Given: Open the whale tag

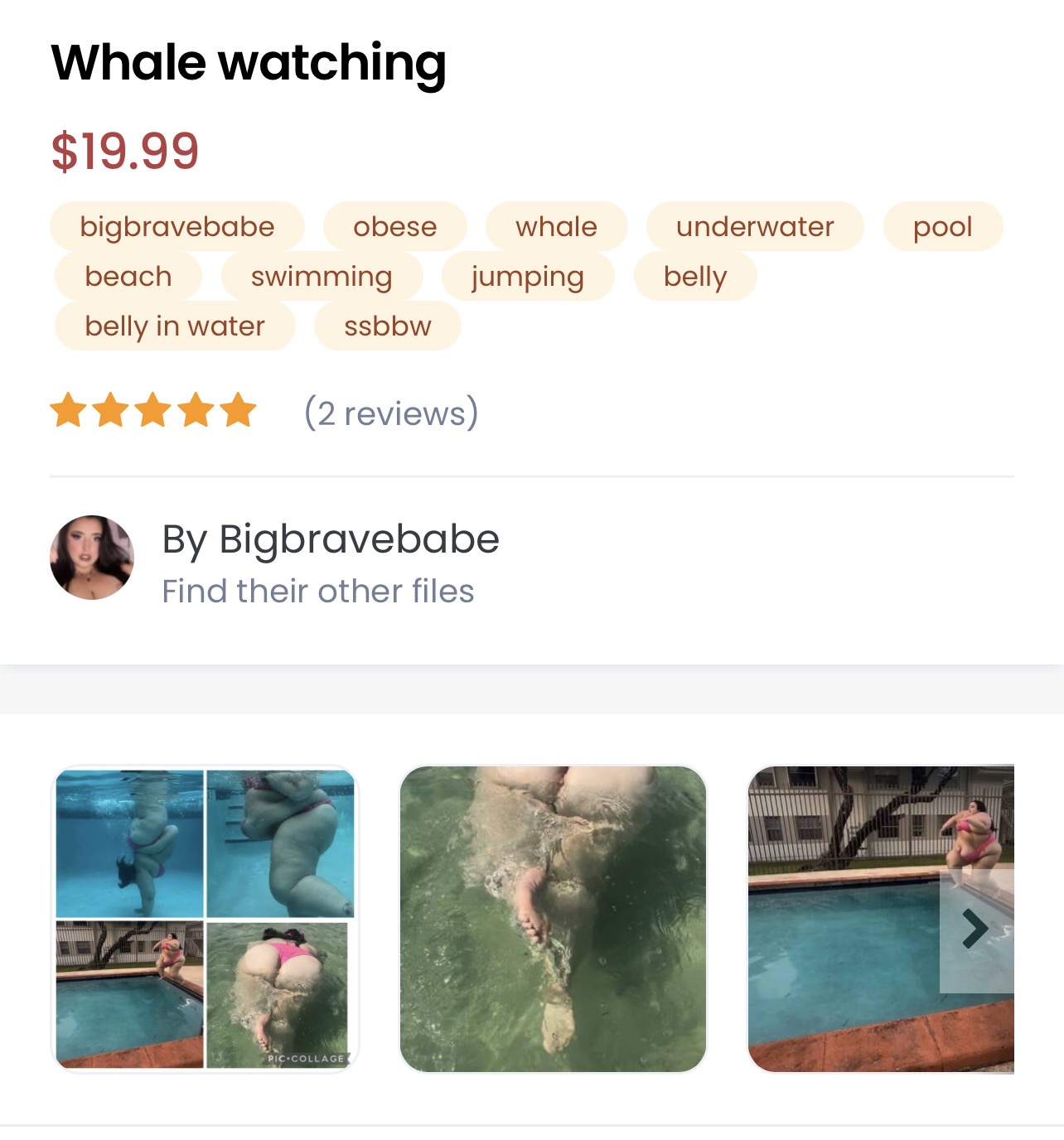Looking at the screenshot, I should [x=556, y=226].
